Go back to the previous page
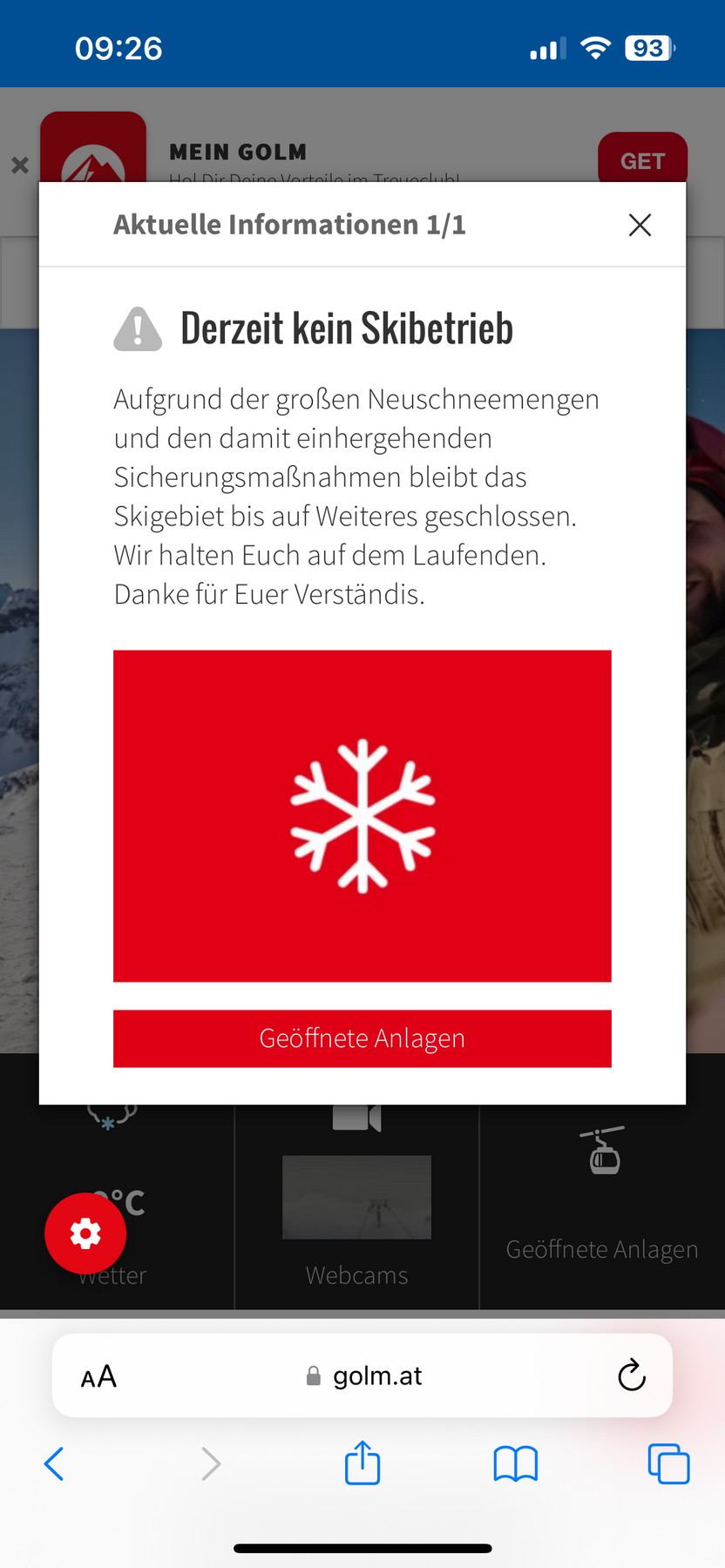 click(x=54, y=1463)
